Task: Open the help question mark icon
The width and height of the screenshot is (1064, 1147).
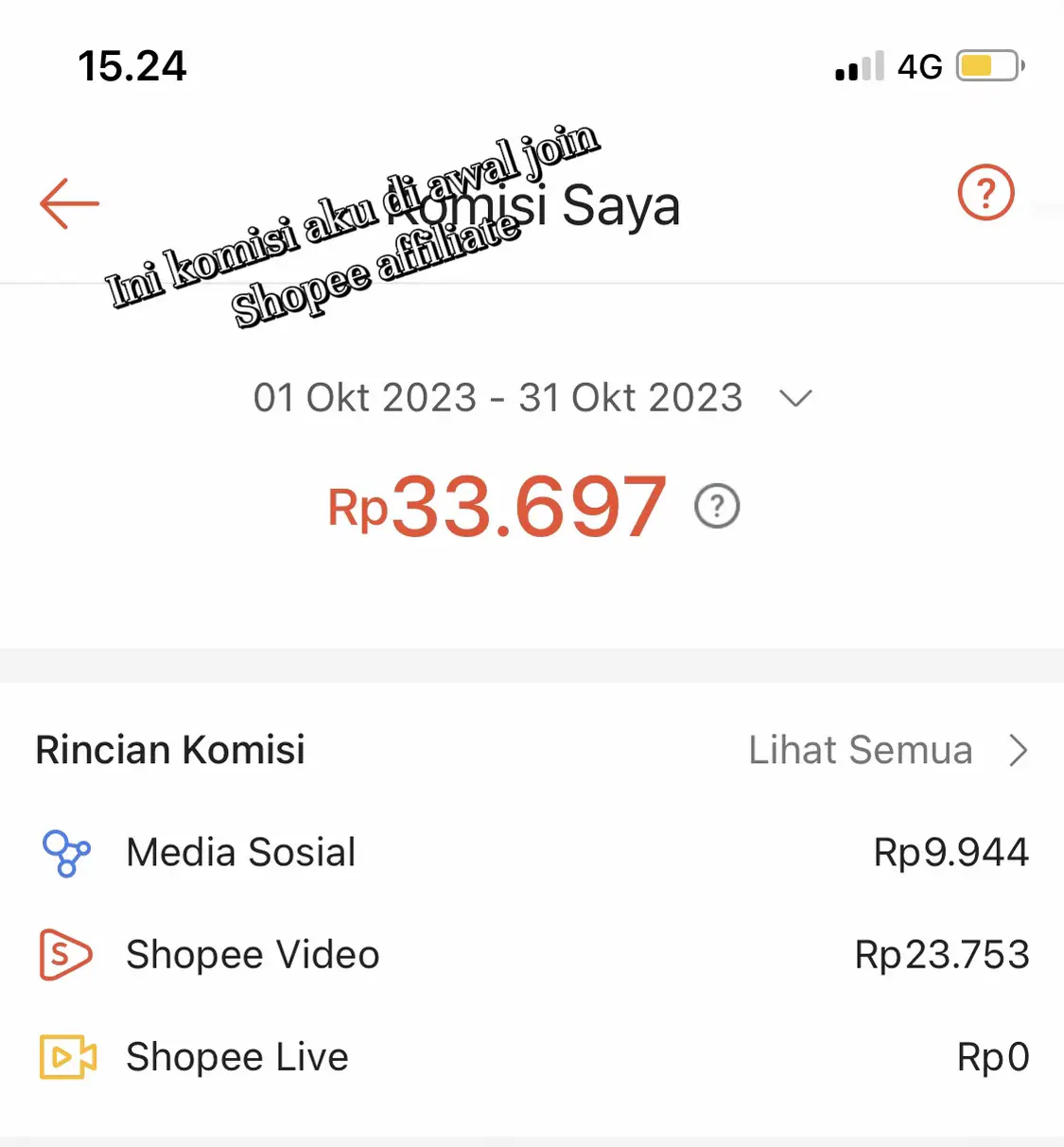Action: point(986,193)
